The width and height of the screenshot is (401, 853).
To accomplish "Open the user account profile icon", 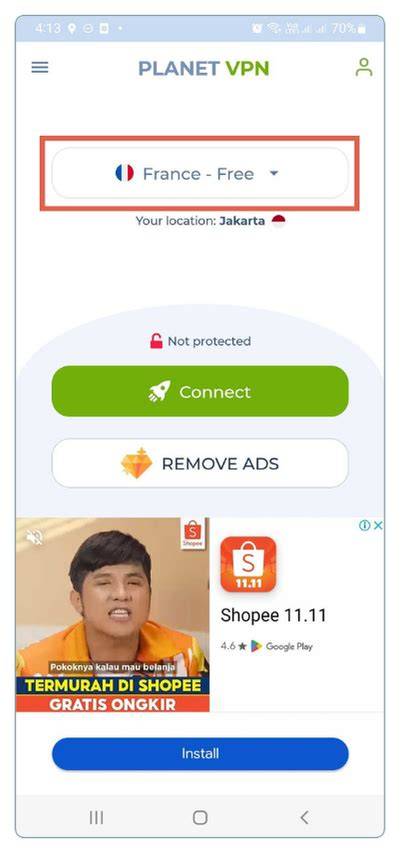I will pyautogui.click(x=363, y=67).
